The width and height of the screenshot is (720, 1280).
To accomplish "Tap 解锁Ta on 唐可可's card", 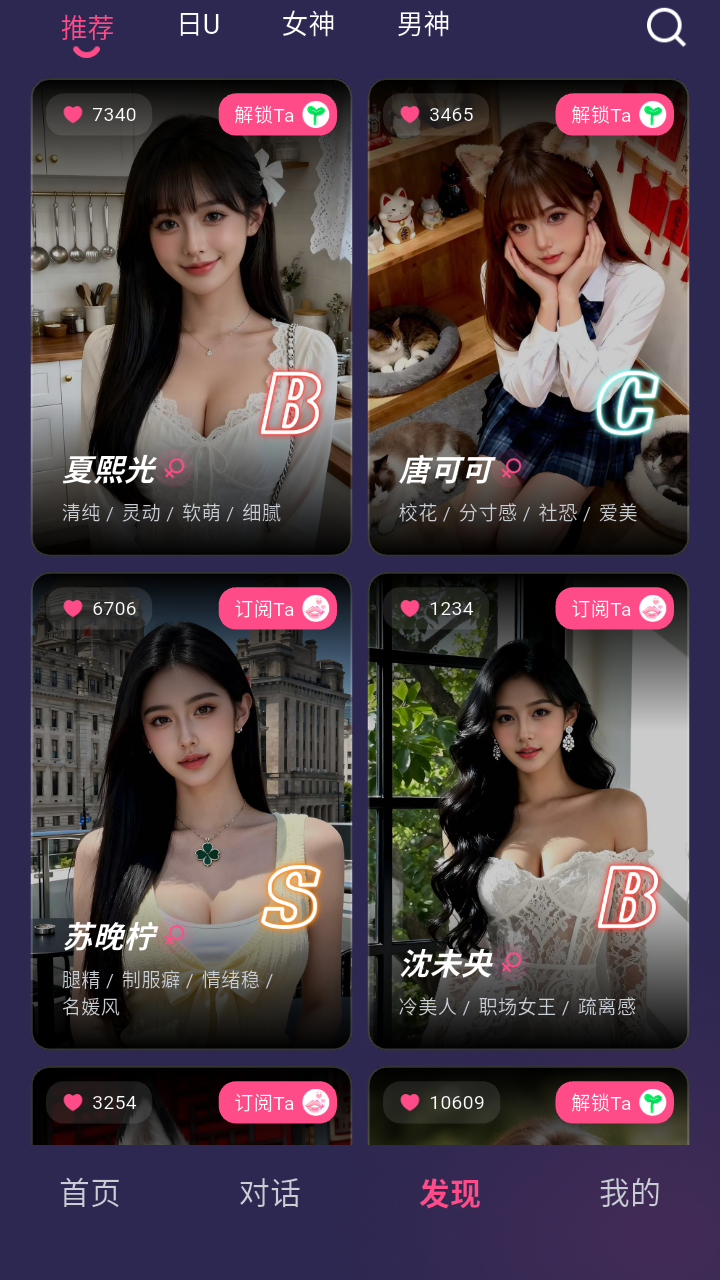I will [615, 115].
